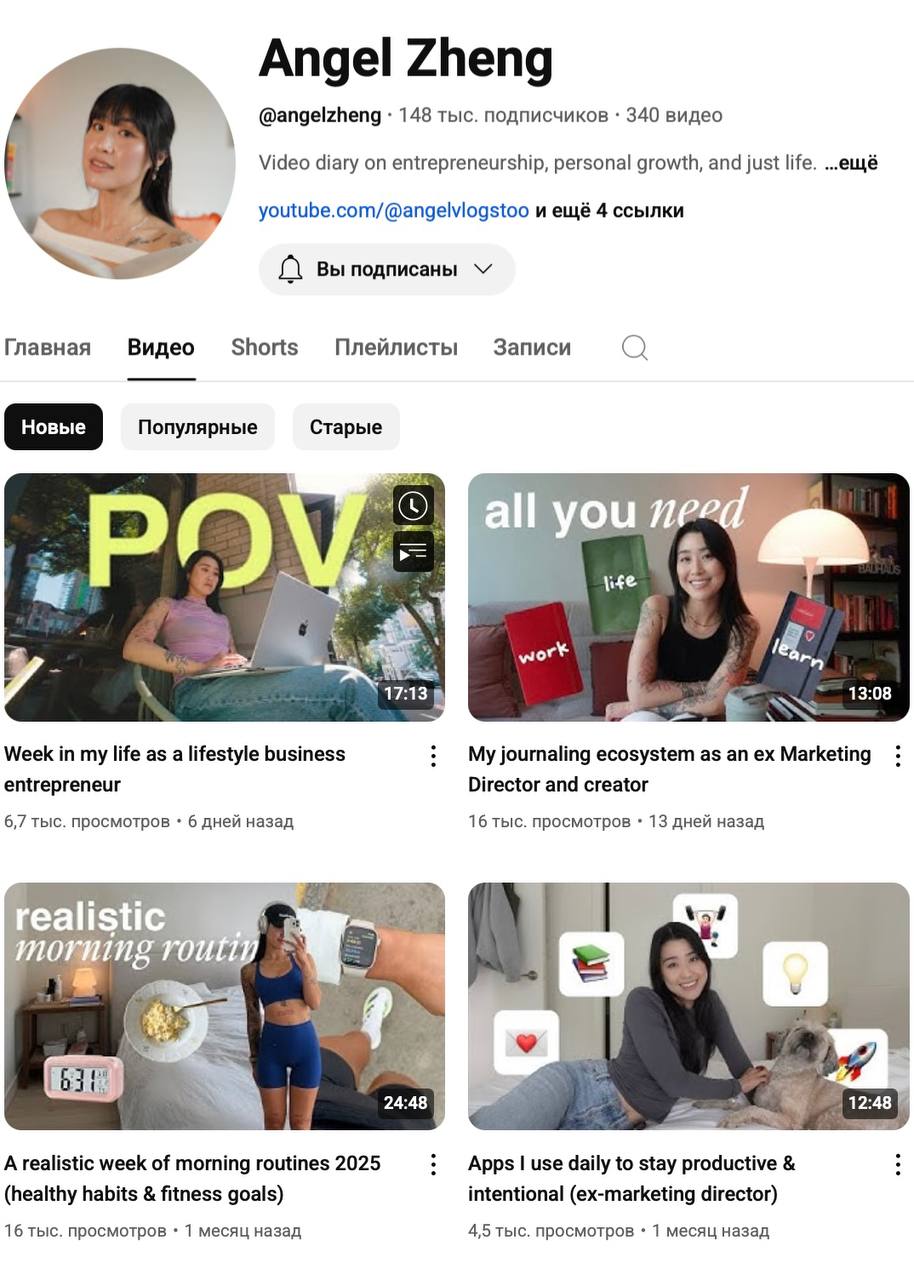
Task: Play the Week in my life video
Action: 224,597
